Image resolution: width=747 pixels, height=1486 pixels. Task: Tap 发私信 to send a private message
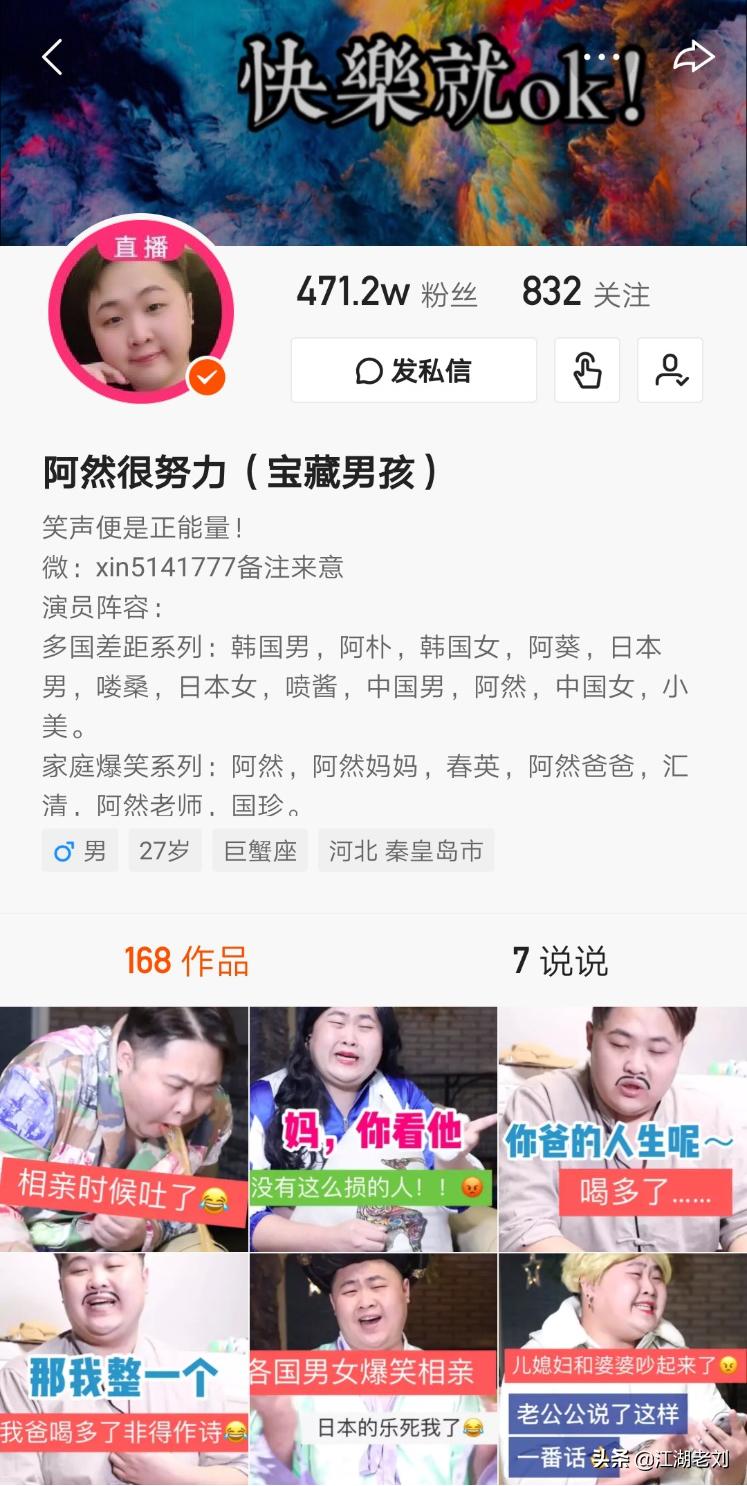pyautogui.click(x=413, y=370)
